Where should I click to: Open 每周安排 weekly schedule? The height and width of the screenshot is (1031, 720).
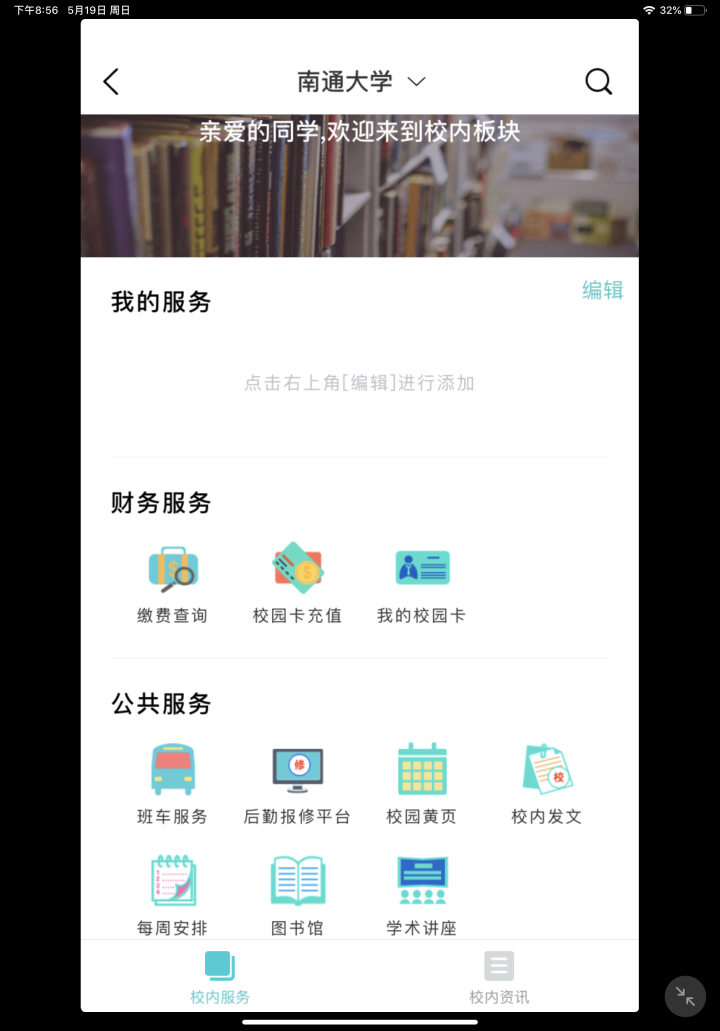click(x=173, y=895)
